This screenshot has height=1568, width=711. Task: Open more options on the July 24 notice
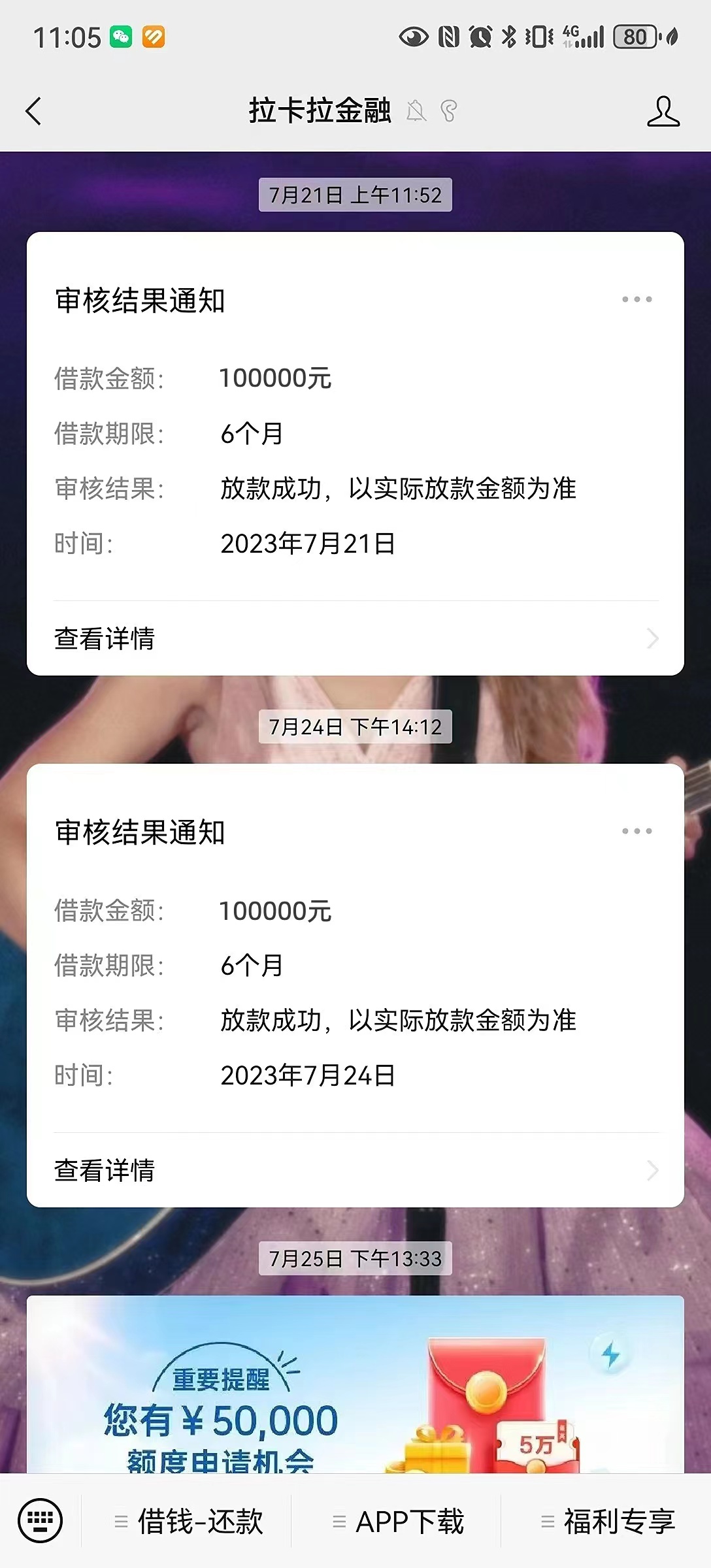tap(637, 832)
